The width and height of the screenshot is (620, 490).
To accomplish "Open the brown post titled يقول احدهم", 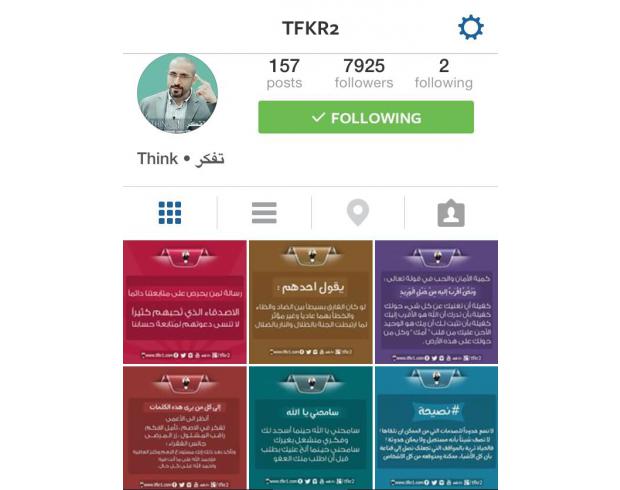I will coord(310,301).
